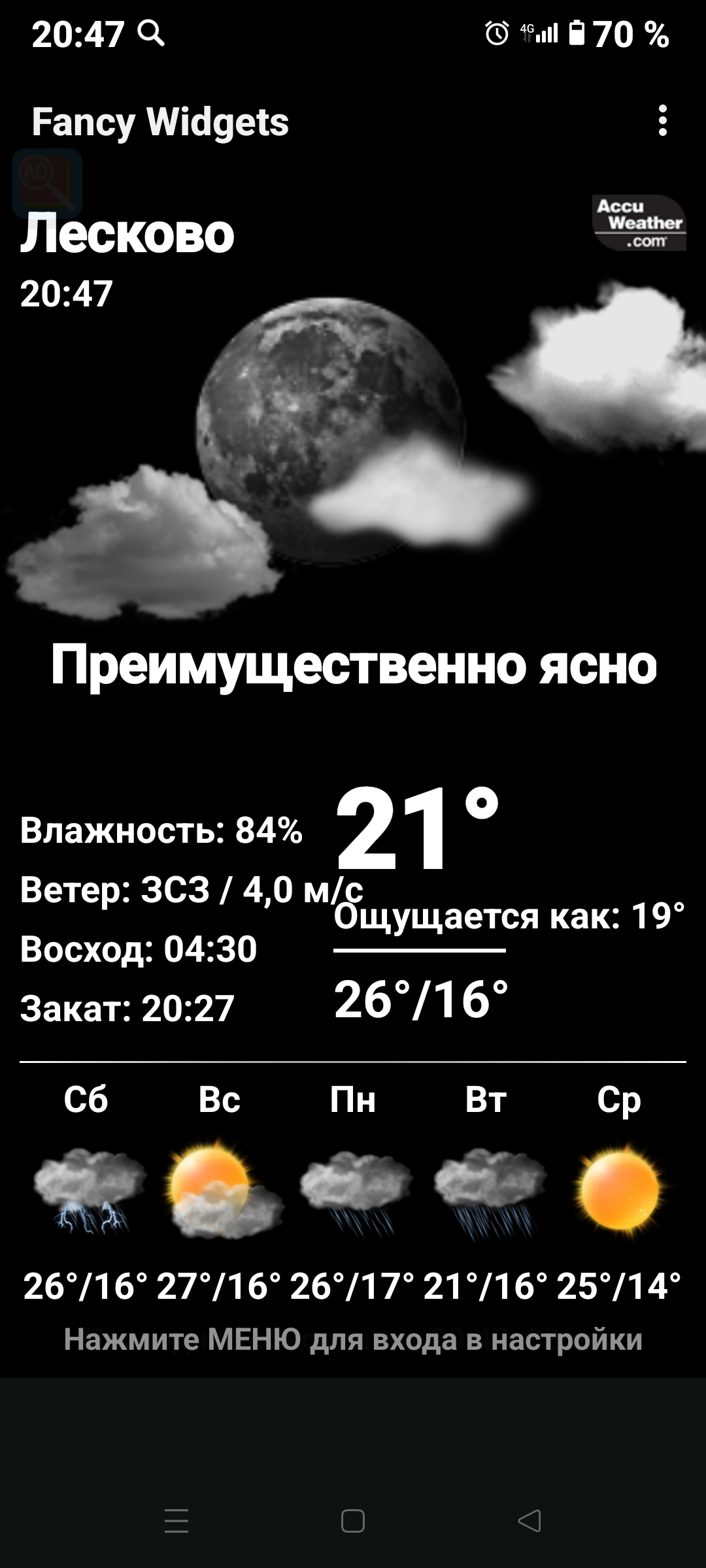Go back using the system back button
Screen dimensions: 706x1568
[x=529, y=1521]
